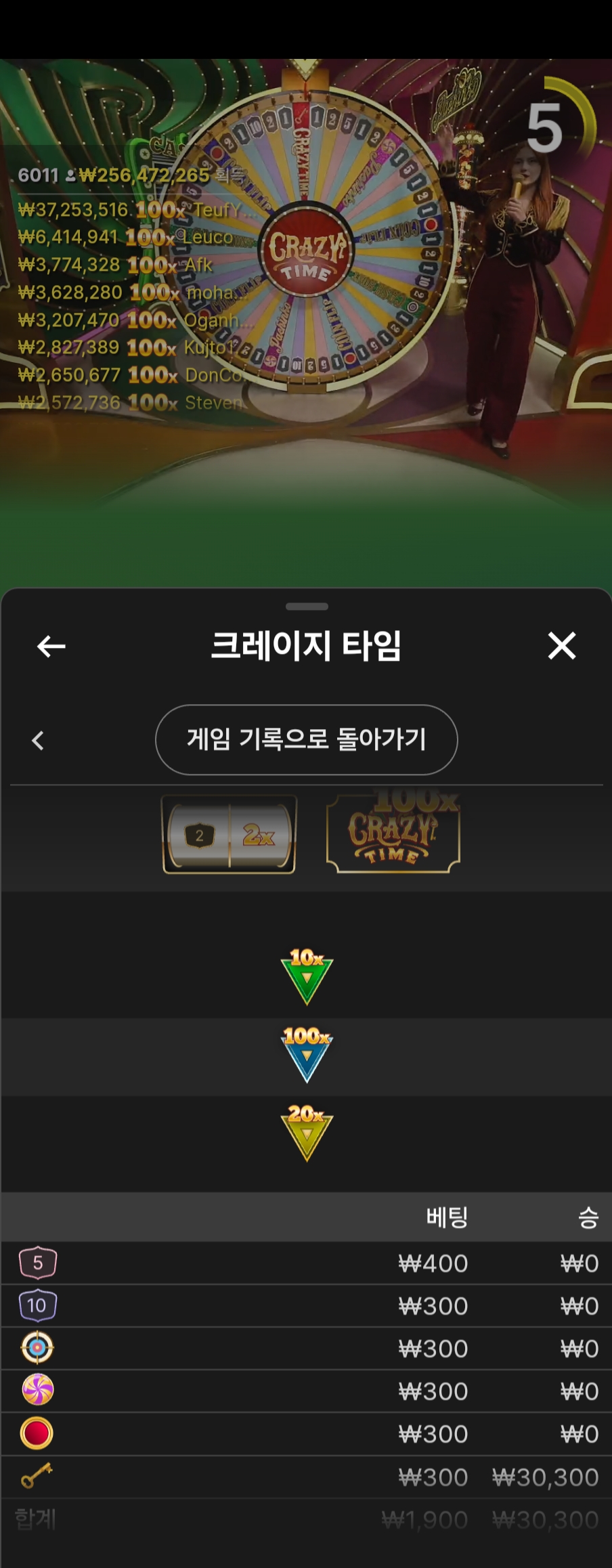The image size is (612, 1568).
Task: Tap 게임 기록으로 돌아가기 button
Action: pos(306,739)
